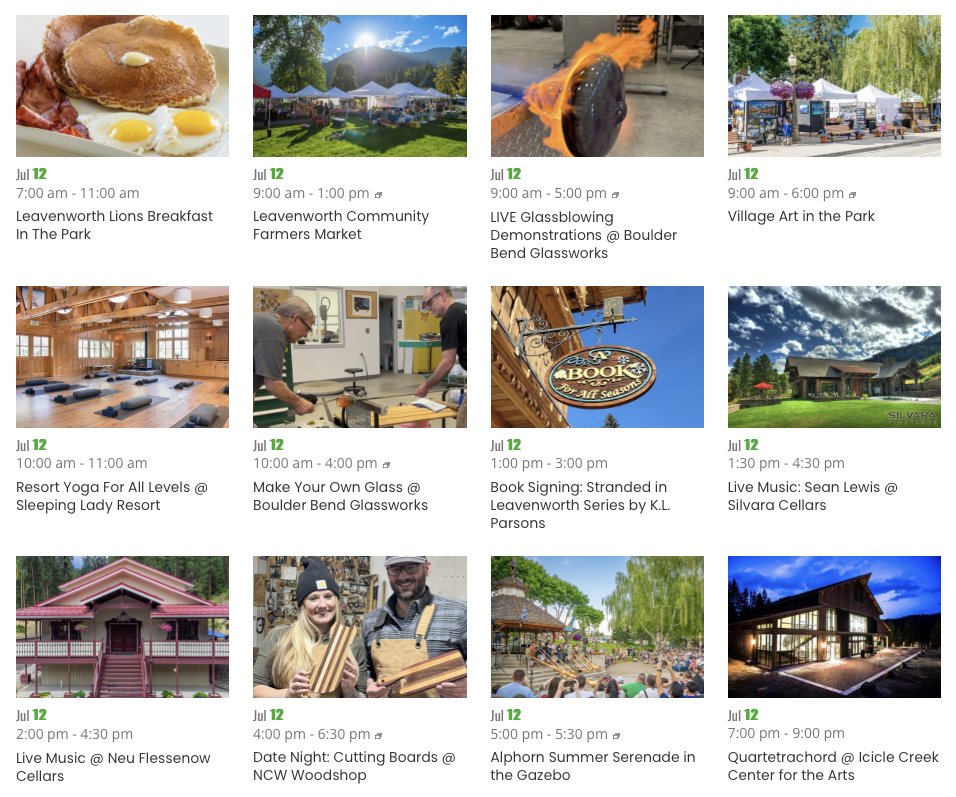This screenshot has width=956, height=797.
Task: Open Village Art in the Park event
Action: 800,216
